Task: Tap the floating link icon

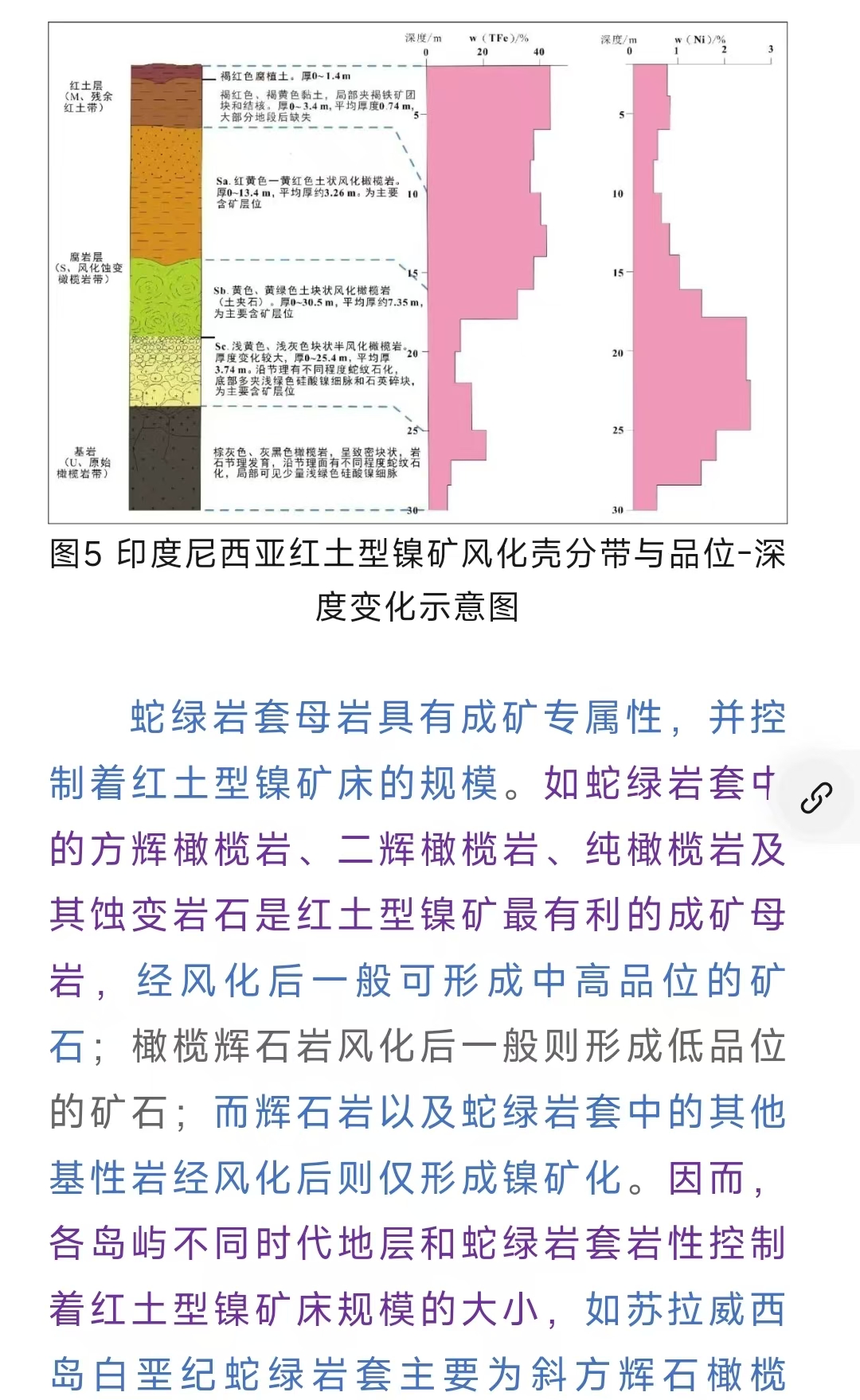Action: (816, 797)
